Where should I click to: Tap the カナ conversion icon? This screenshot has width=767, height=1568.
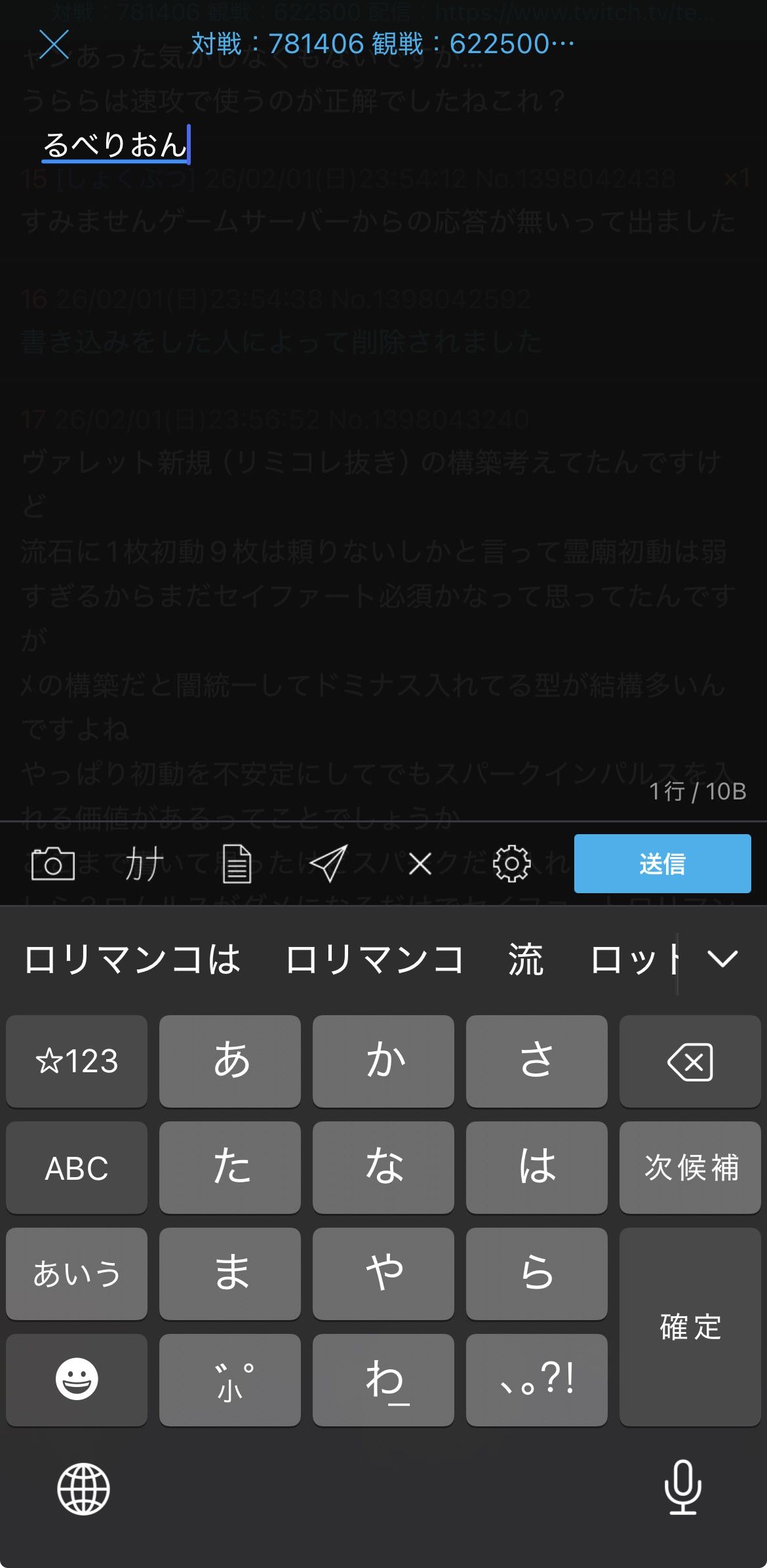click(144, 864)
